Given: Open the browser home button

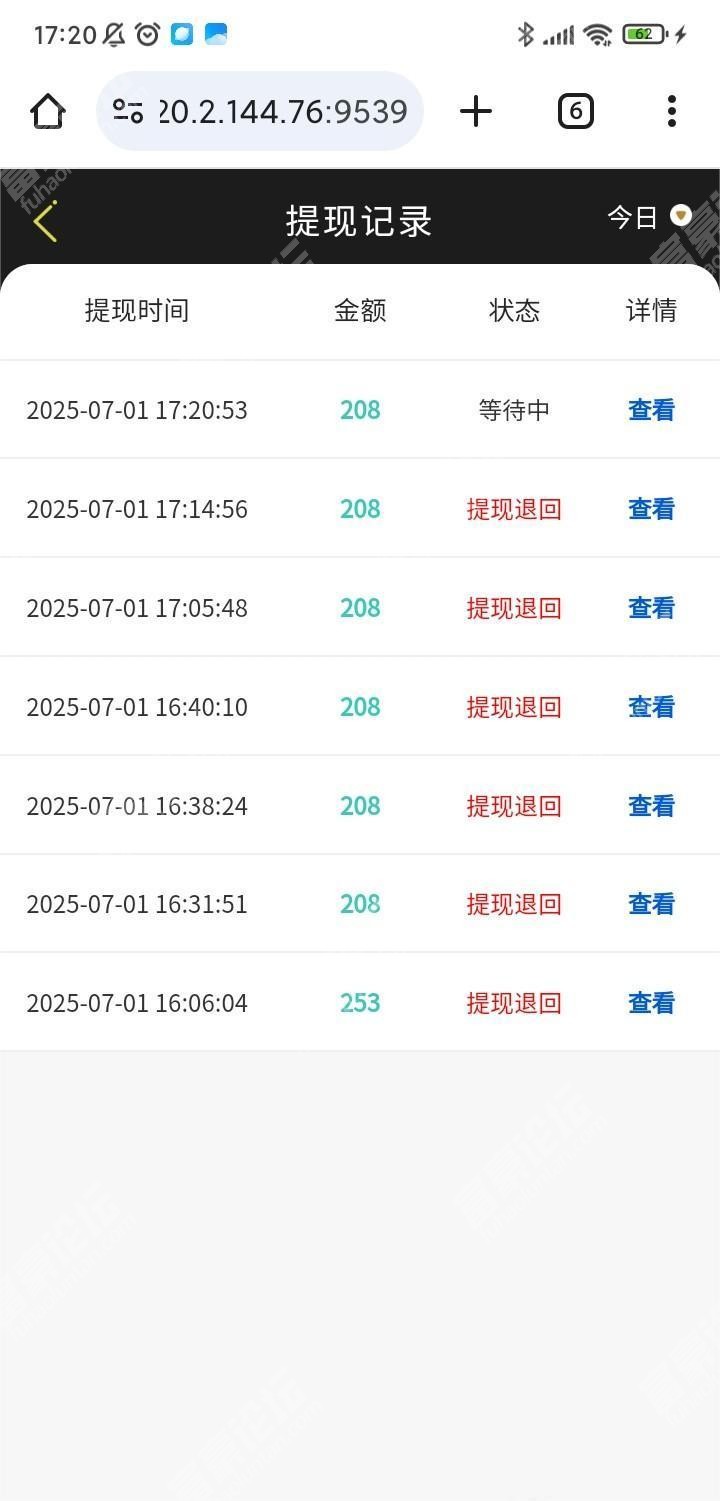Looking at the screenshot, I should pyautogui.click(x=48, y=111).
